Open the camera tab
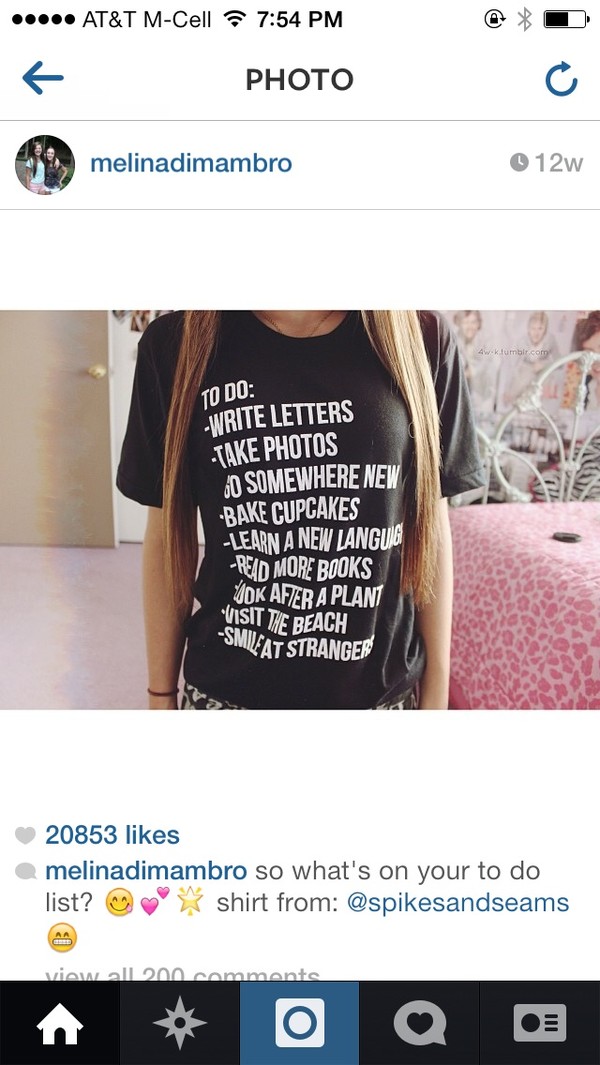This screenshot has width=600, height=1065. [x=300, y=1023]
